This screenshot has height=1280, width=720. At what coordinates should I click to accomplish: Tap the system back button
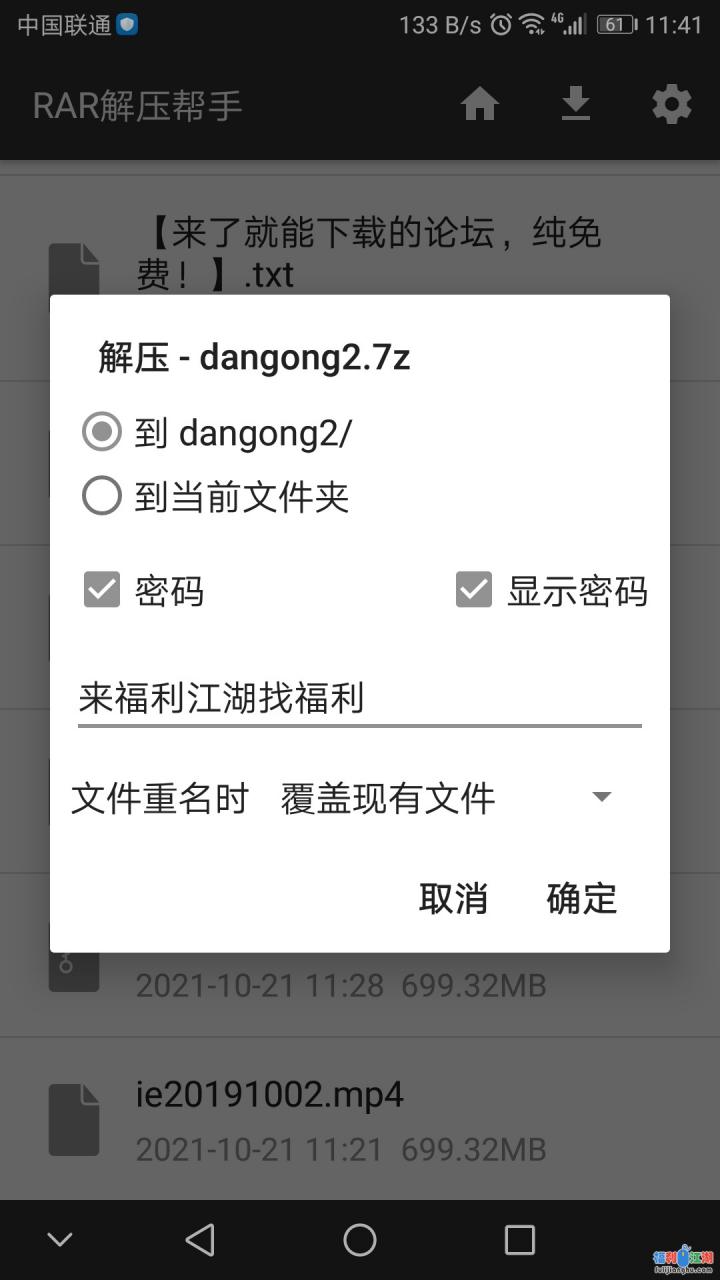click(x=200, y=1240)
